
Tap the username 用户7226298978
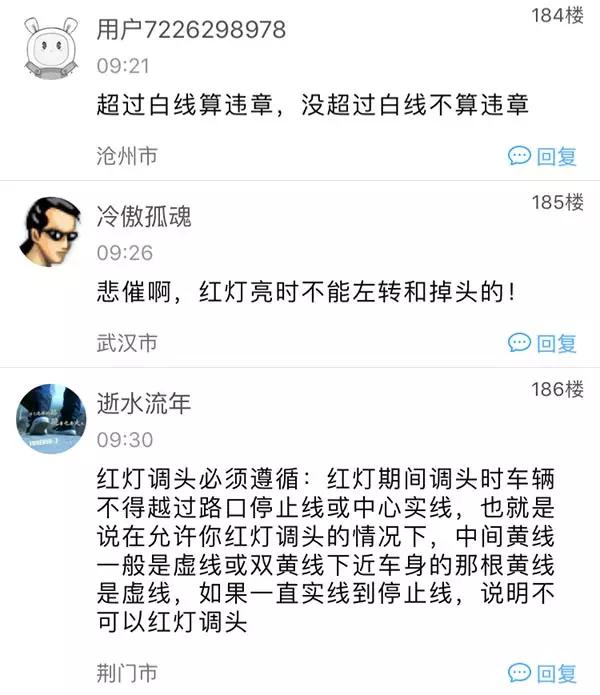click(191, 29)
